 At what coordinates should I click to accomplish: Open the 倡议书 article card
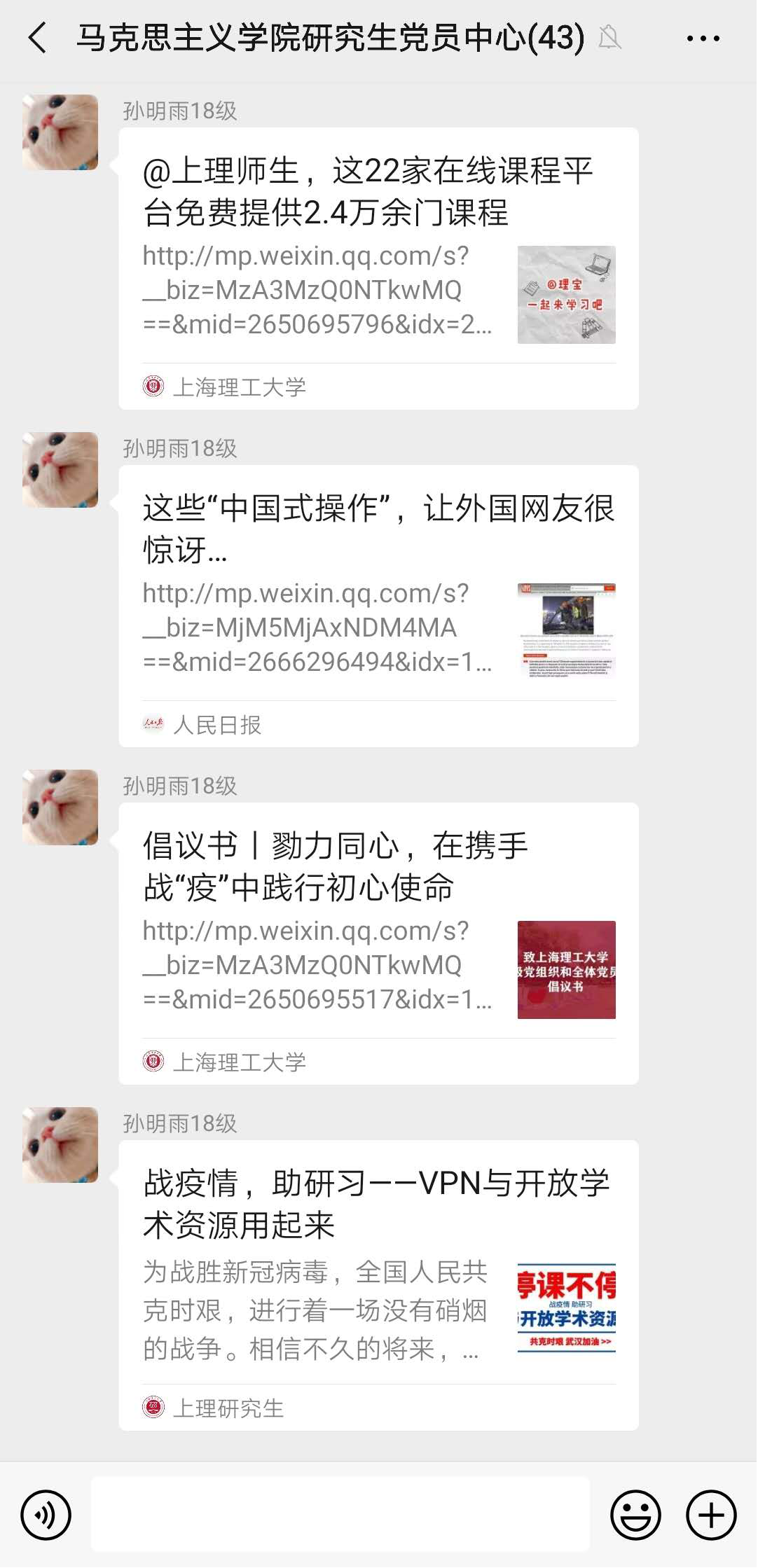click(x=378, y=943)
